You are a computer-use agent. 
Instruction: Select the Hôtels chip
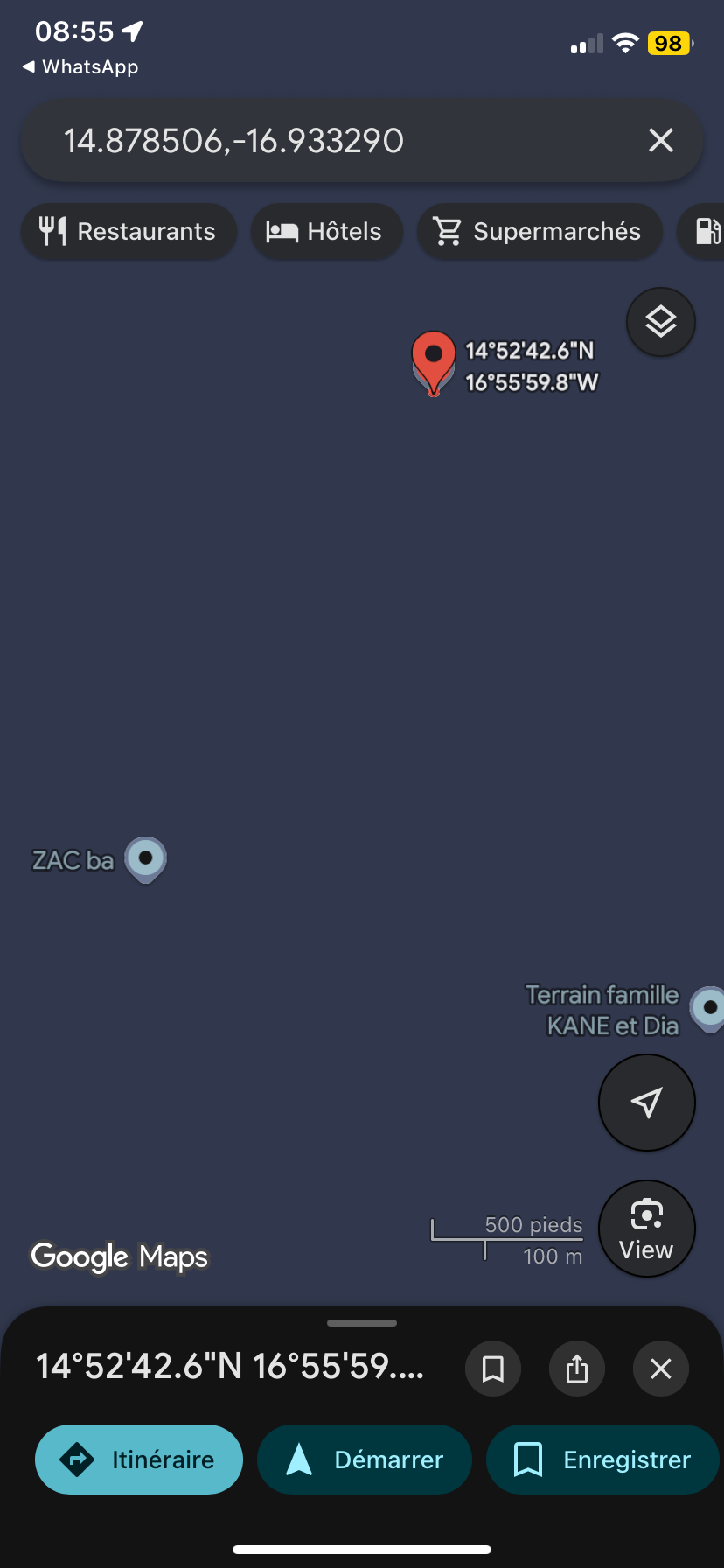[x=326, y=232]
